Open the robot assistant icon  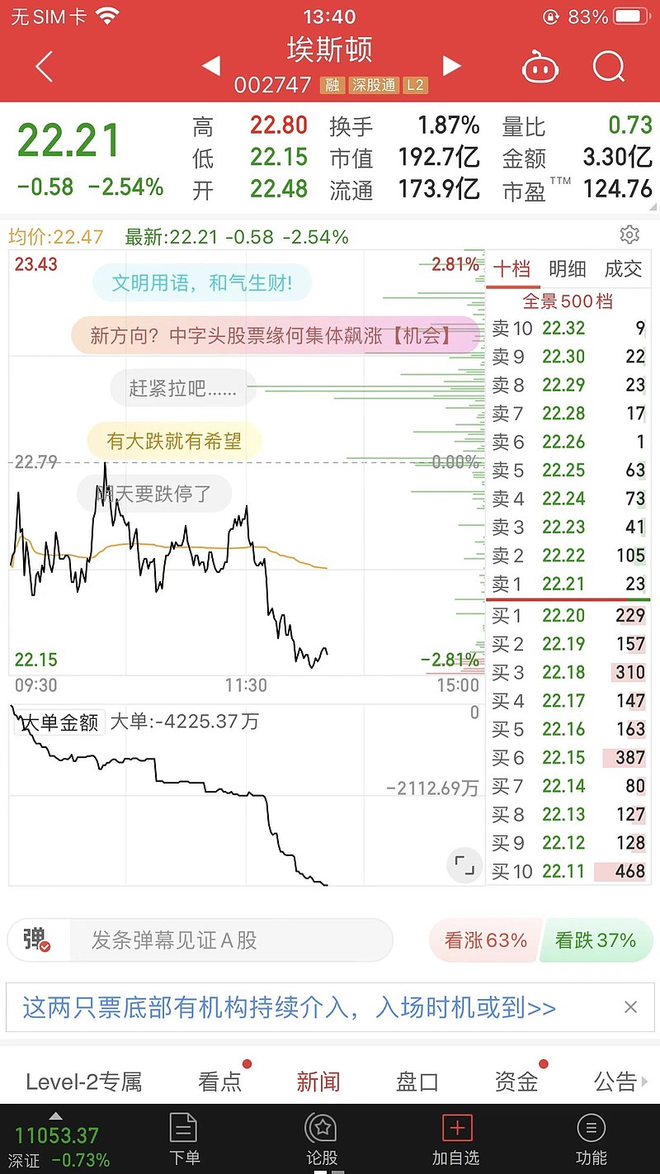(x=540, y=67)
